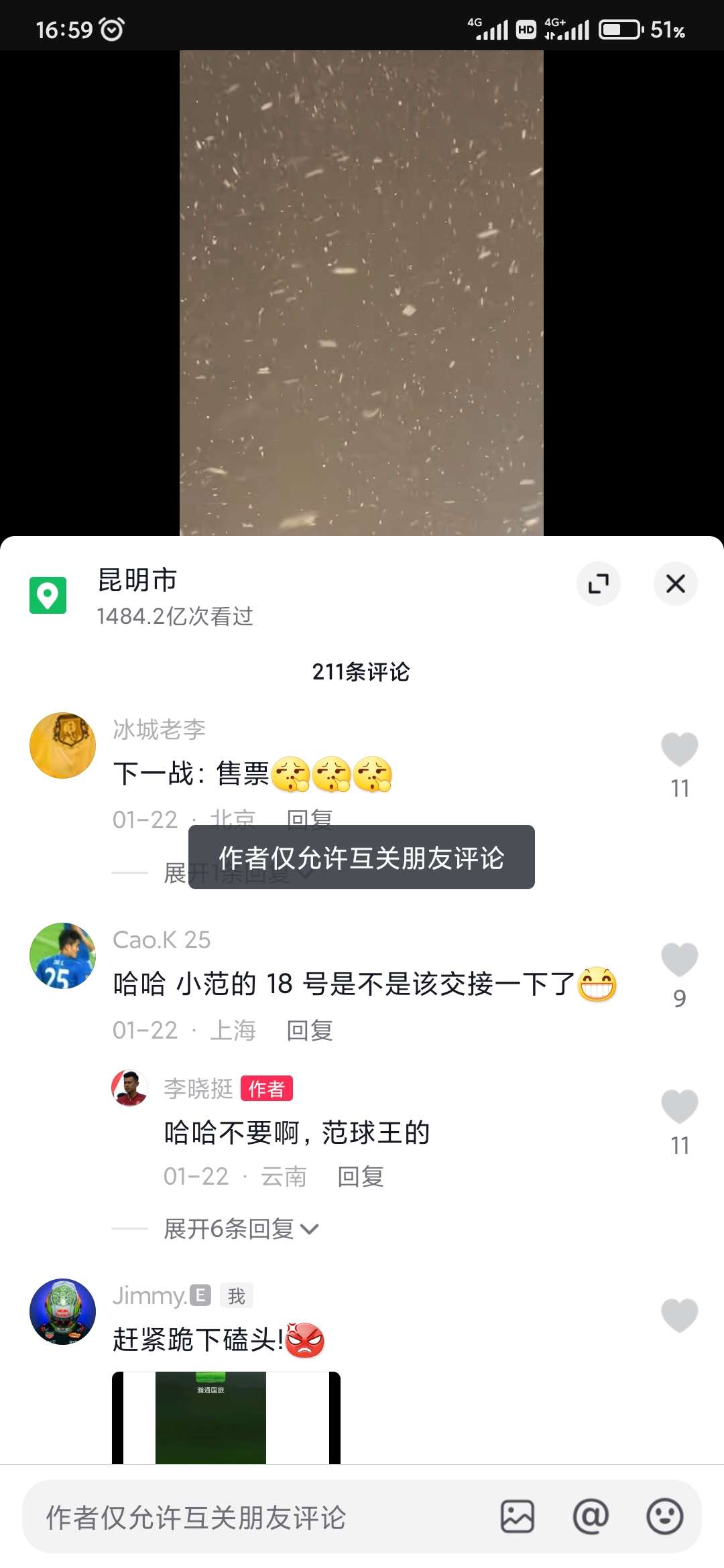View author 李晓挺's profile
The image size is (724, 1568).
(x=129, y=1088)
